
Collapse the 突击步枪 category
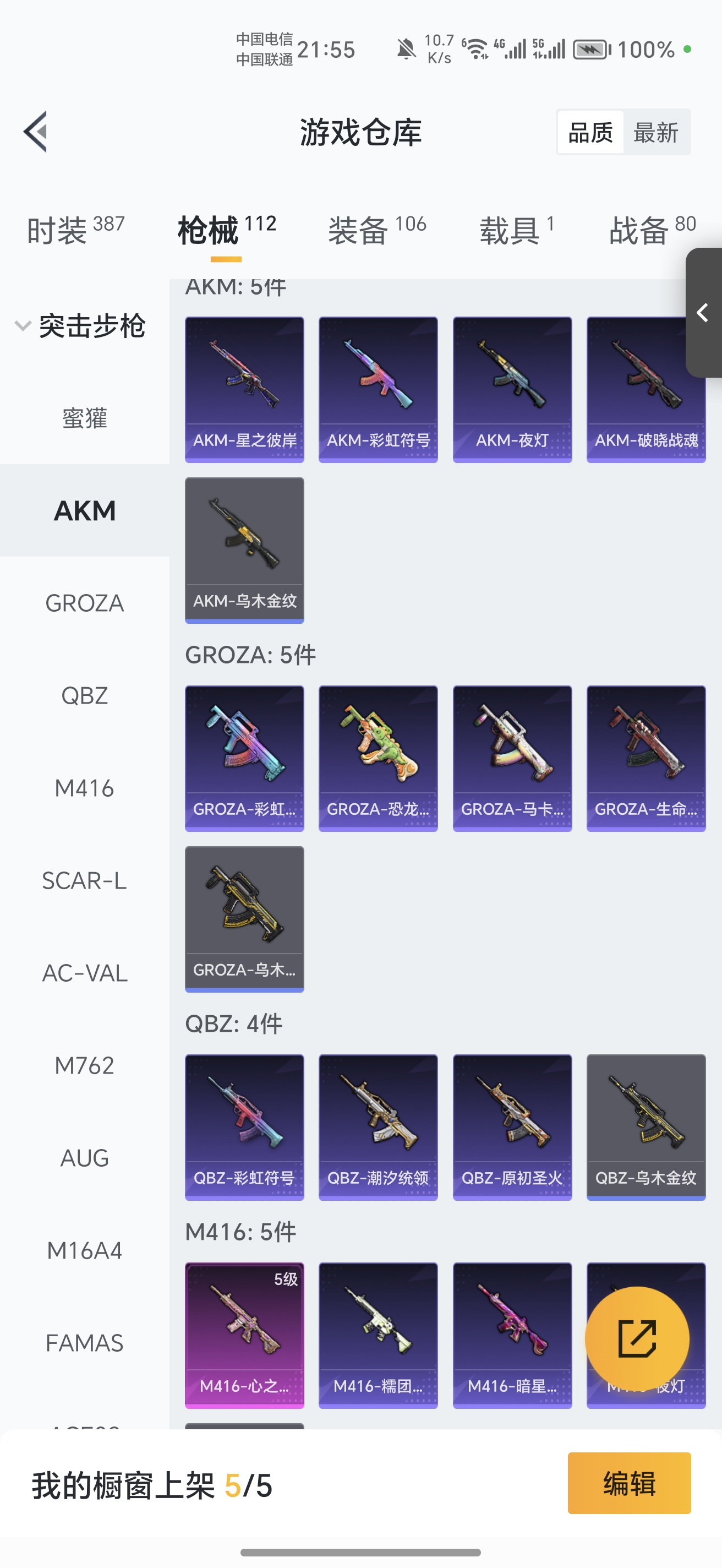pyautogui.click(x=79, y=326)
